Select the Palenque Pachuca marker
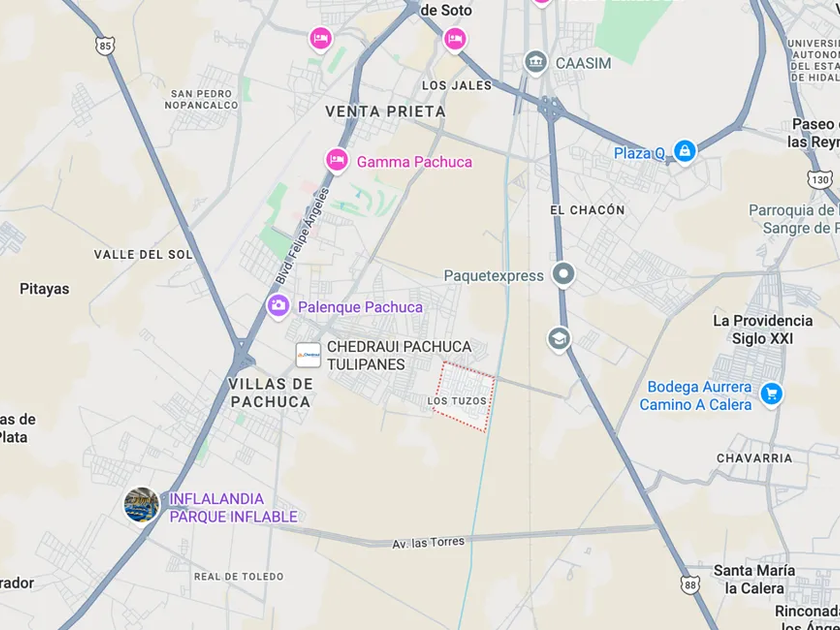The height and width of the screenshot is (630, 840). tap(278, 306)
